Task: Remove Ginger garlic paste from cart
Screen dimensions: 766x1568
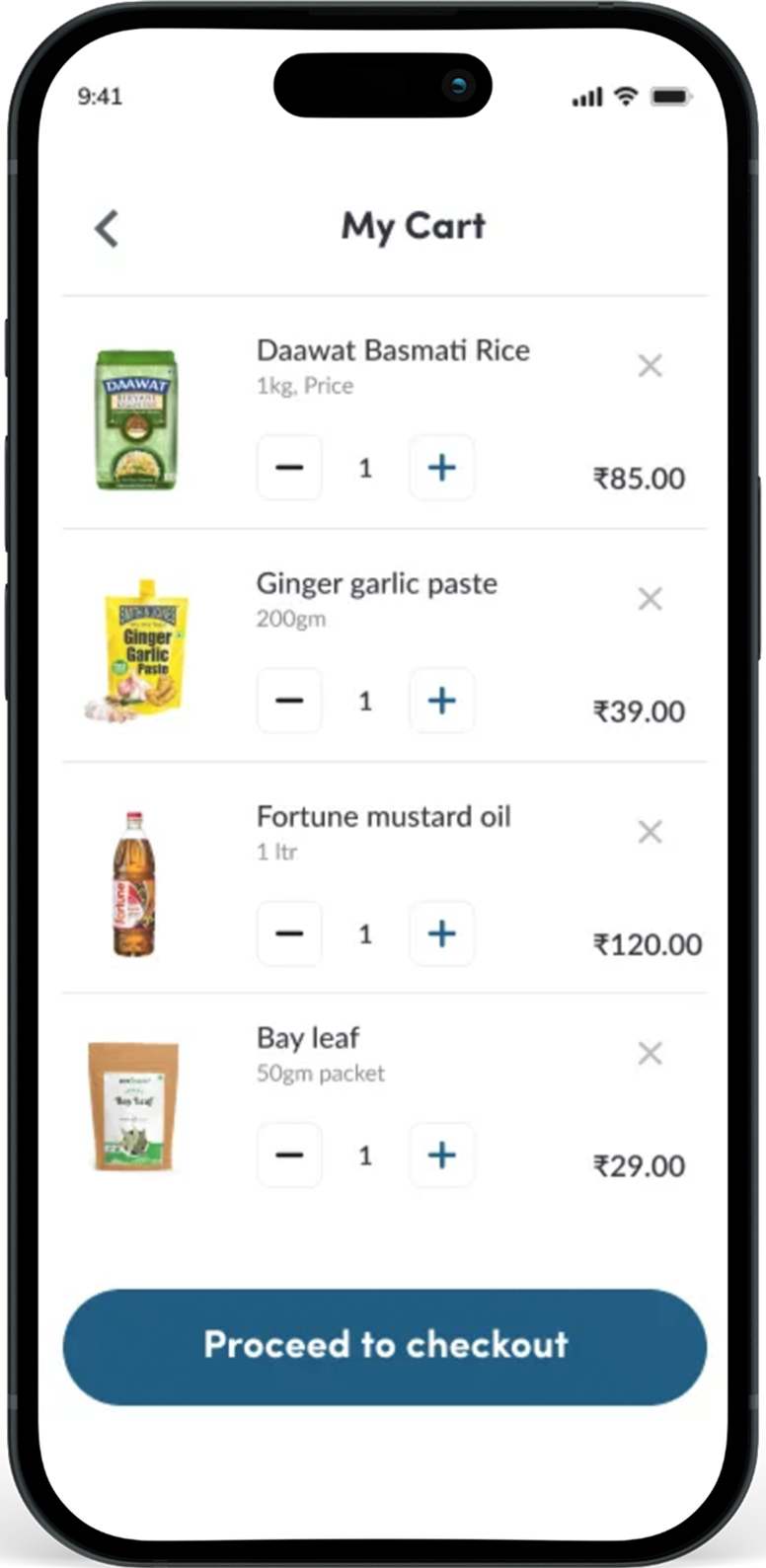Action: tap(650, 599)
